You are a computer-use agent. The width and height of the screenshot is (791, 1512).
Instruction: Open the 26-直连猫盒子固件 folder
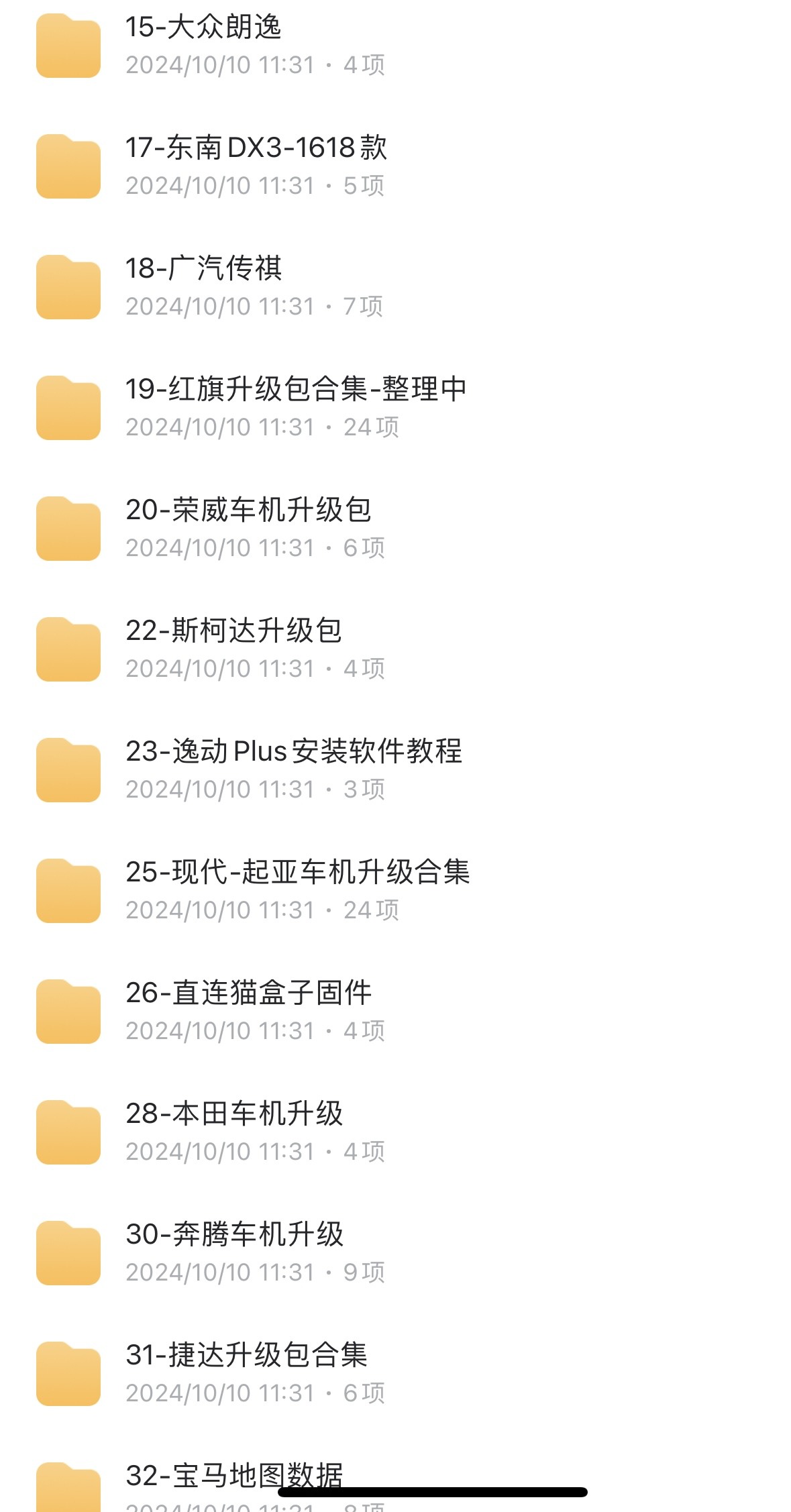tap(395, 1012)
